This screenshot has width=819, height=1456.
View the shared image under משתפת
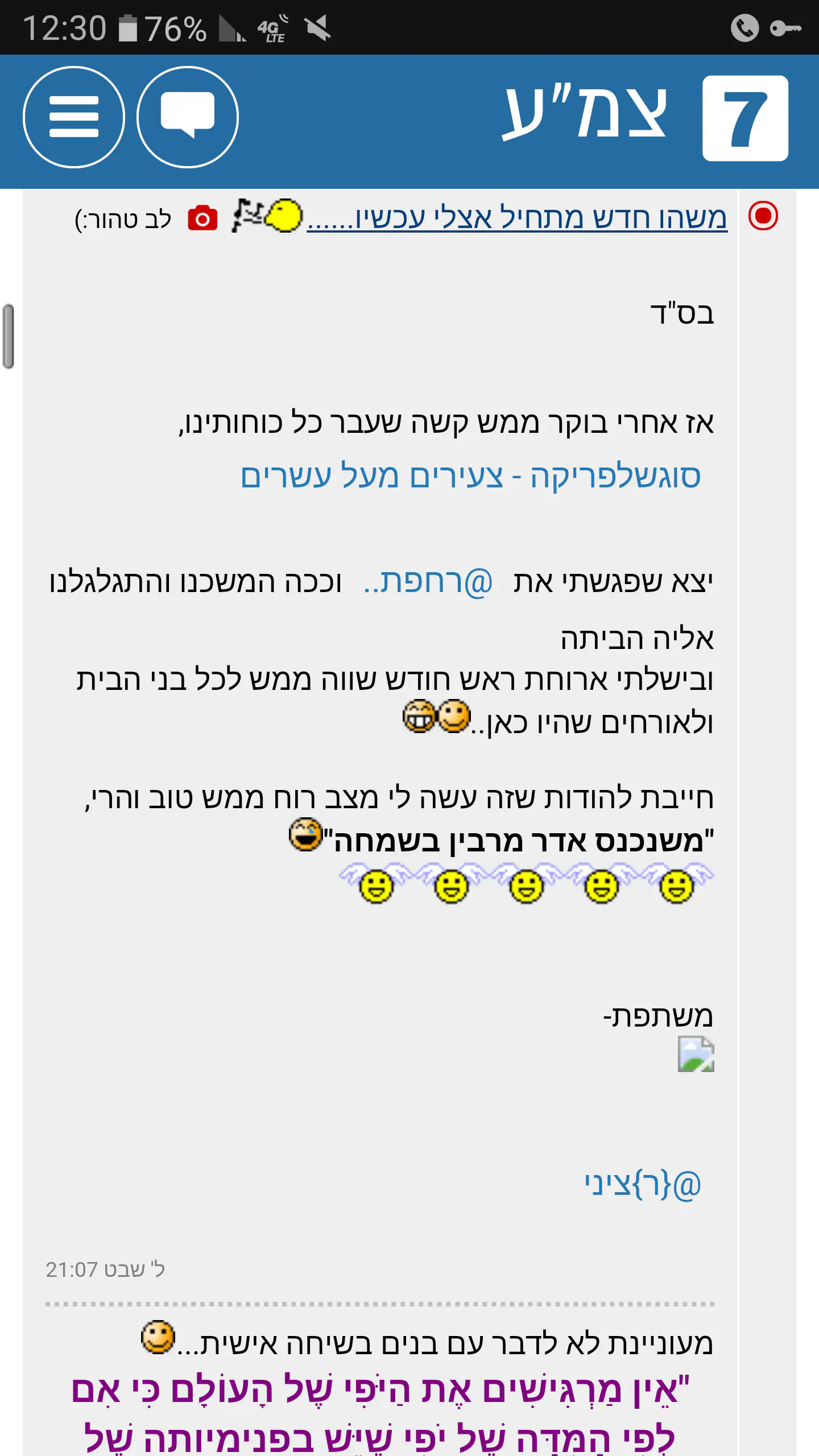696,1054
